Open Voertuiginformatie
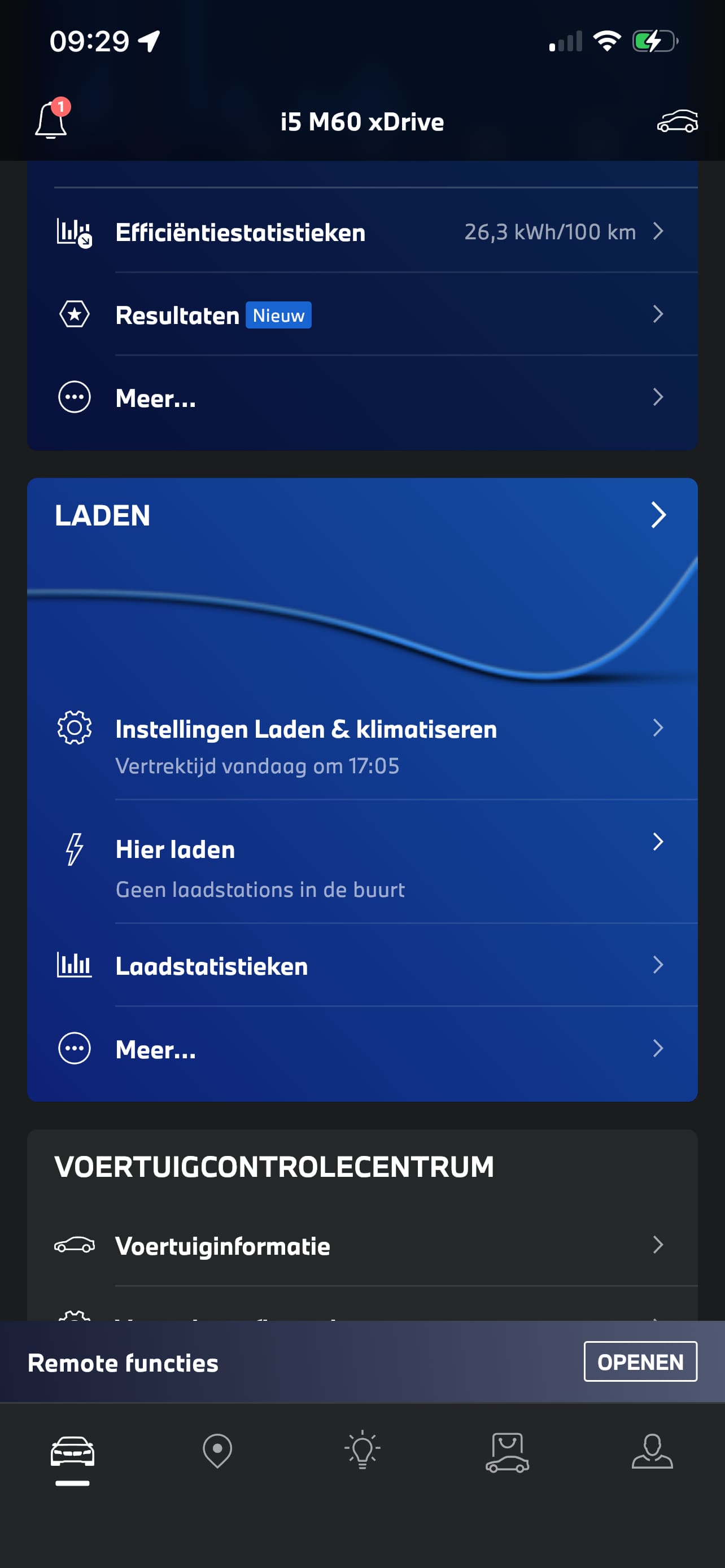Viewport: 725px width, 1568px height. pyautogui.click(x=361, y=1245)
